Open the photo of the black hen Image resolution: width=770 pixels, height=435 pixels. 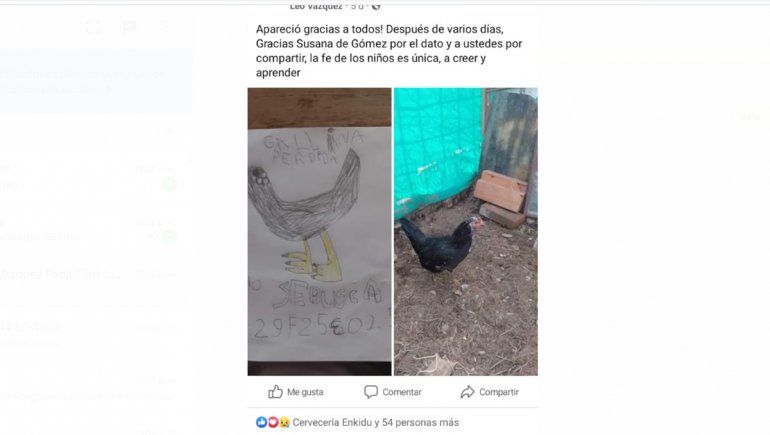pos(465,231)
